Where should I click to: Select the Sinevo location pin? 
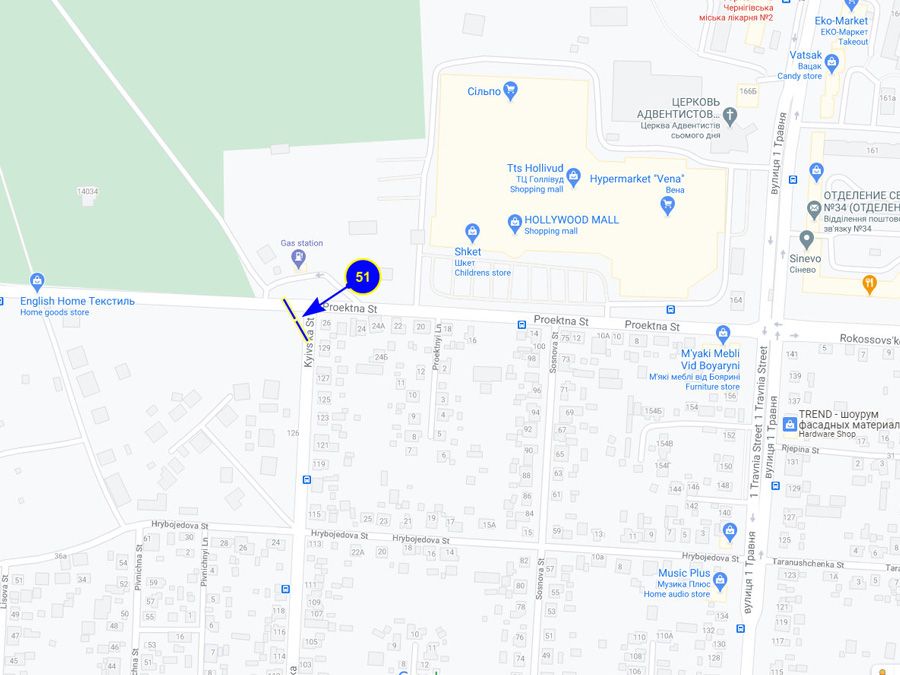pos(808,240)
